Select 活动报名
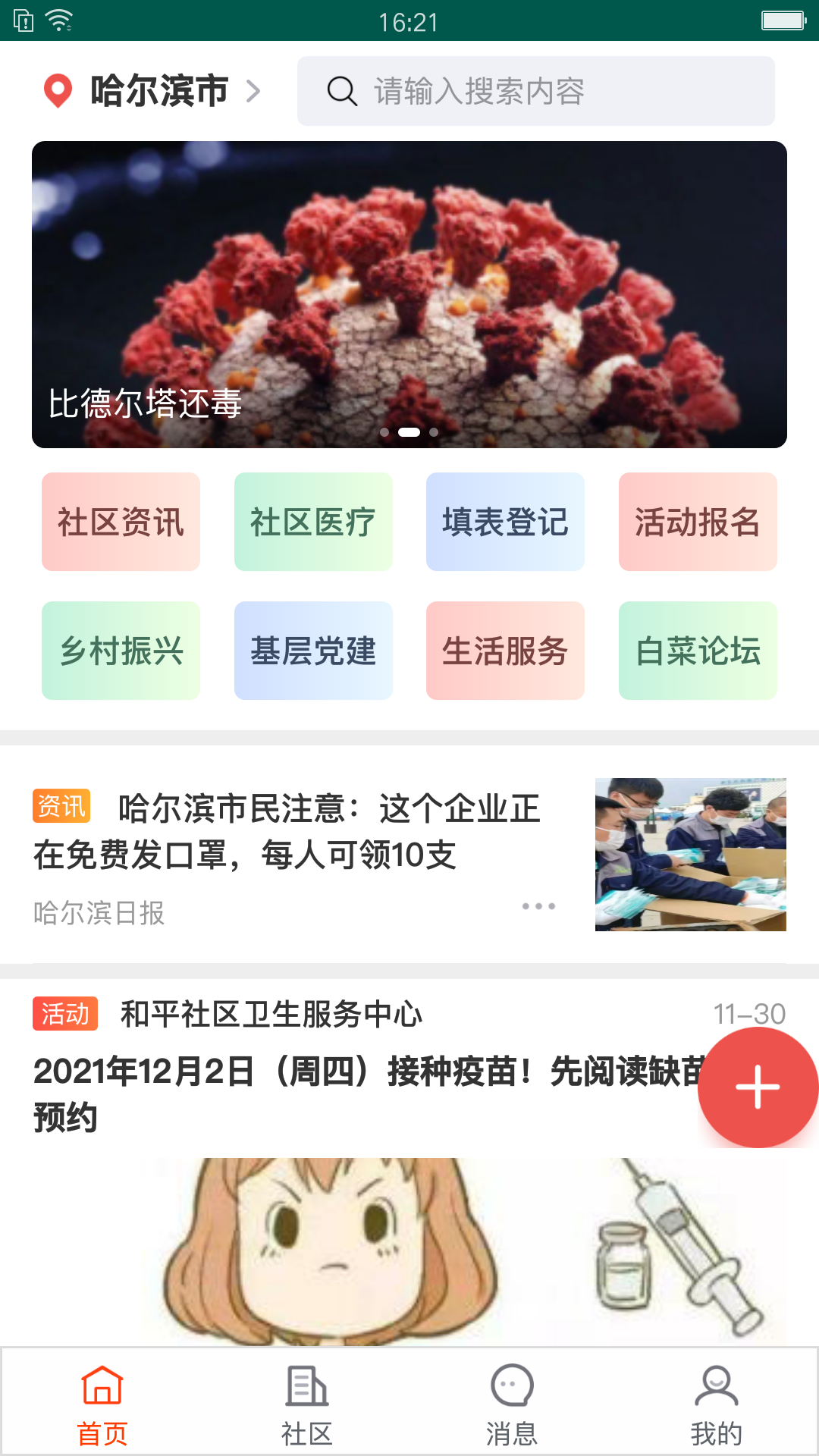This screenshot has height=1456, width=819. point(698,522)
